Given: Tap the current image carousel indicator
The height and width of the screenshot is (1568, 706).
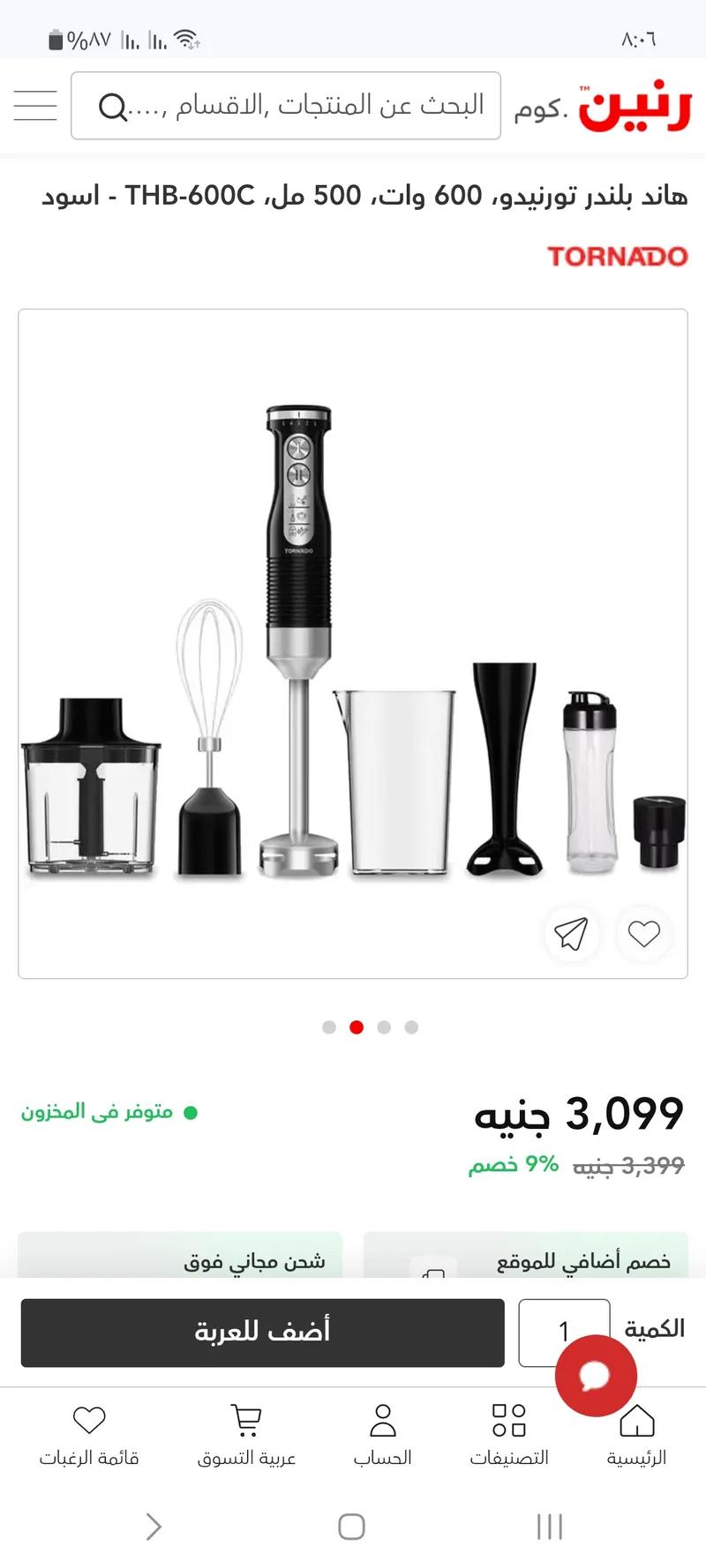Looking at the screenshot, I should (357, 1027).
